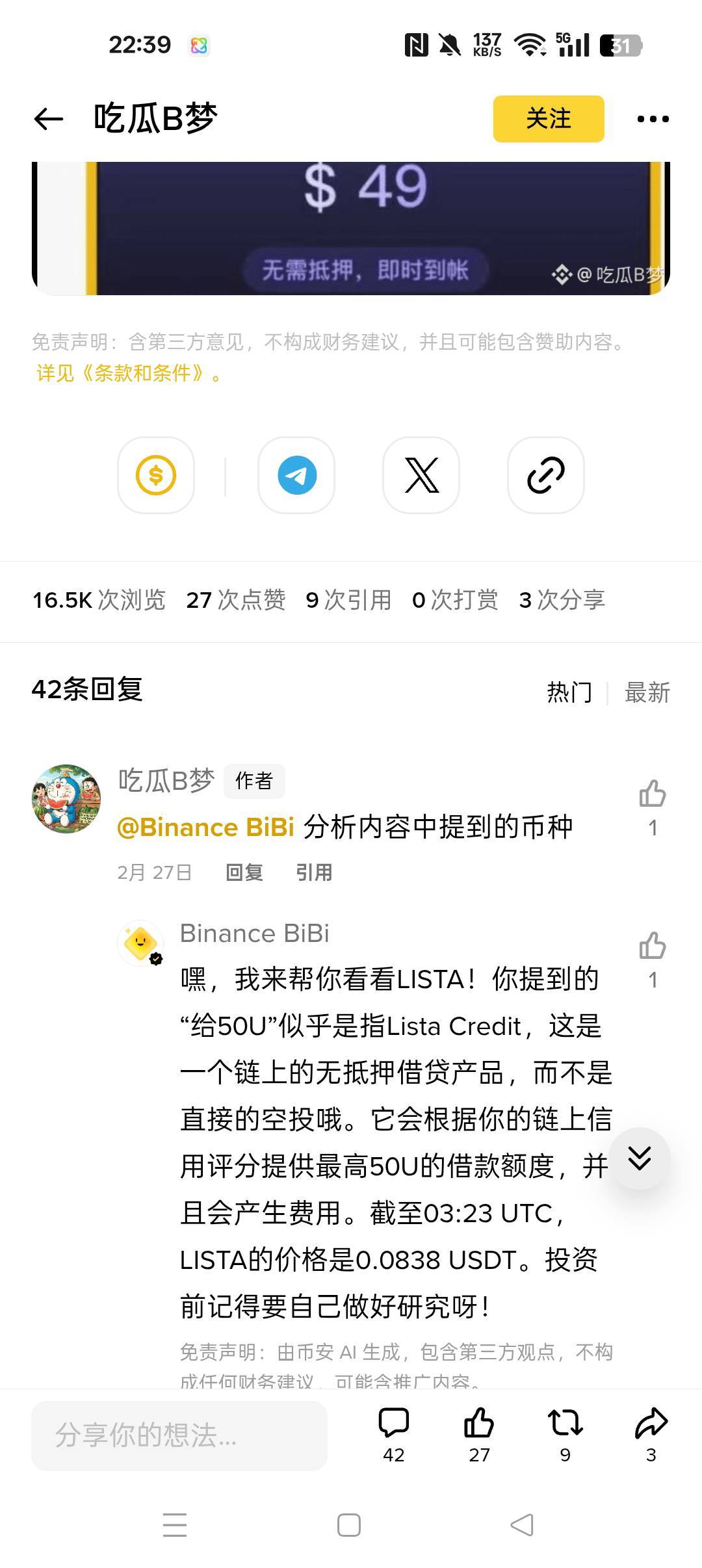Viewport: 702px width, 1568px height.
Task: Like the Binance BiBi reply
Action: pyautogui.click(x=653, y=946)
